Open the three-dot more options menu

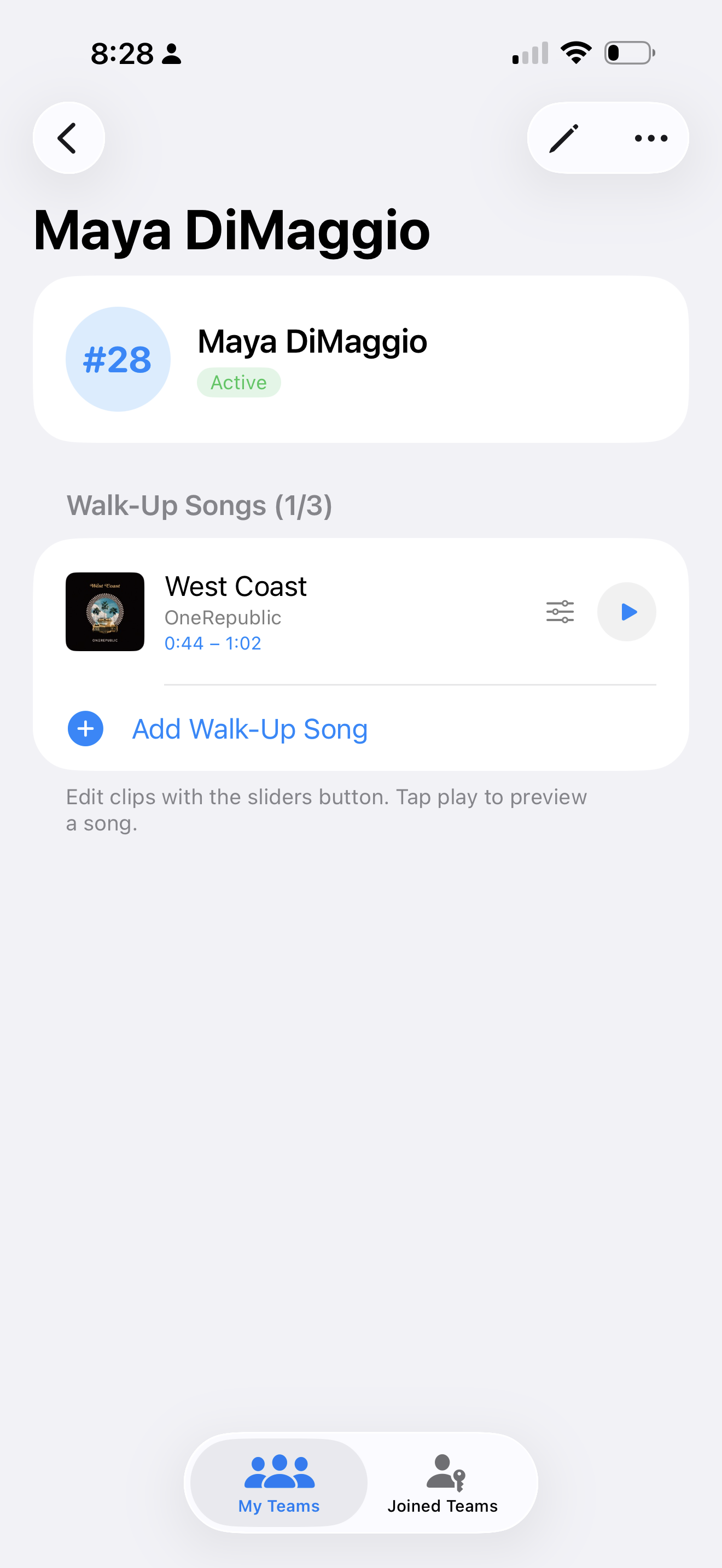[x=651, y=138]
